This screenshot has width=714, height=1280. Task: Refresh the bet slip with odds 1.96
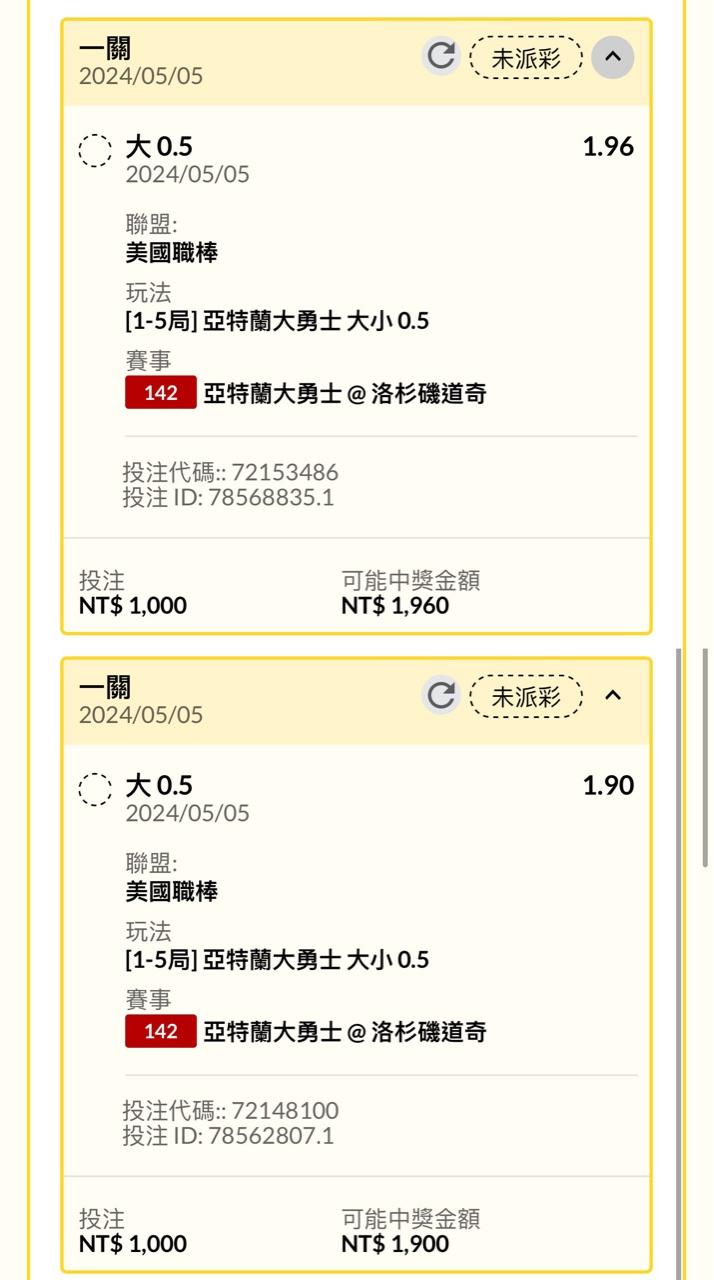tap(441, 56)
